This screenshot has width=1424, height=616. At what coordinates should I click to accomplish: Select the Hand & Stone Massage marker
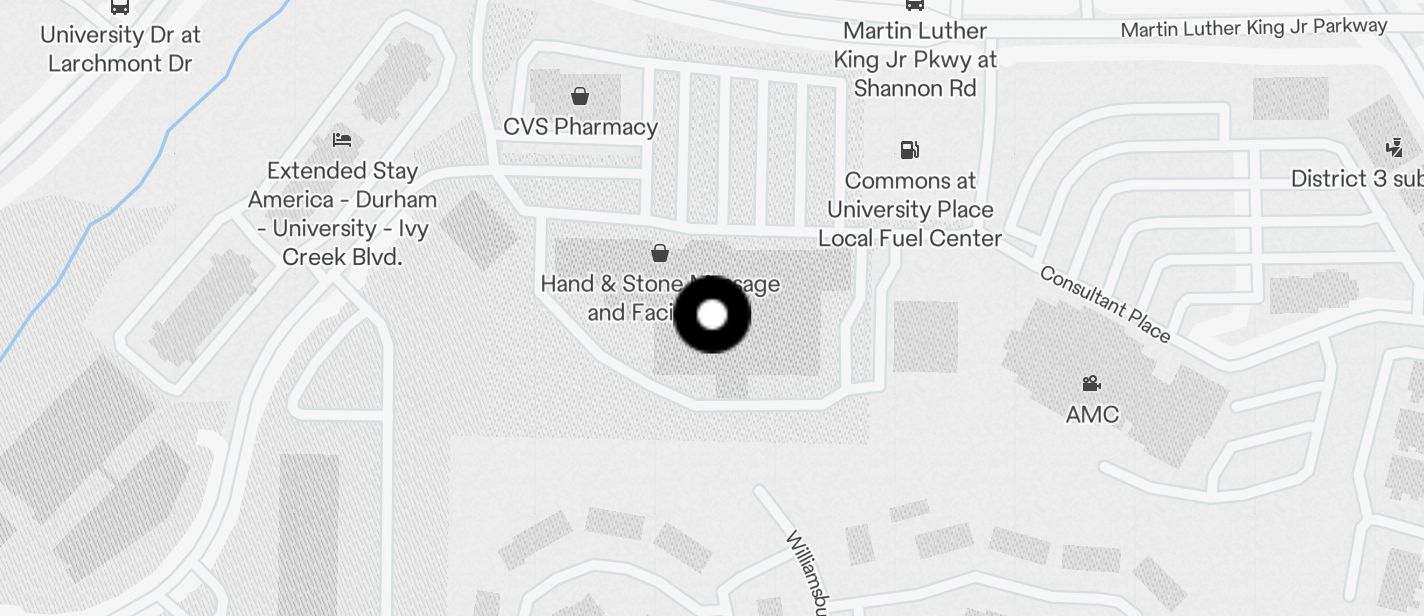point(659,252)
